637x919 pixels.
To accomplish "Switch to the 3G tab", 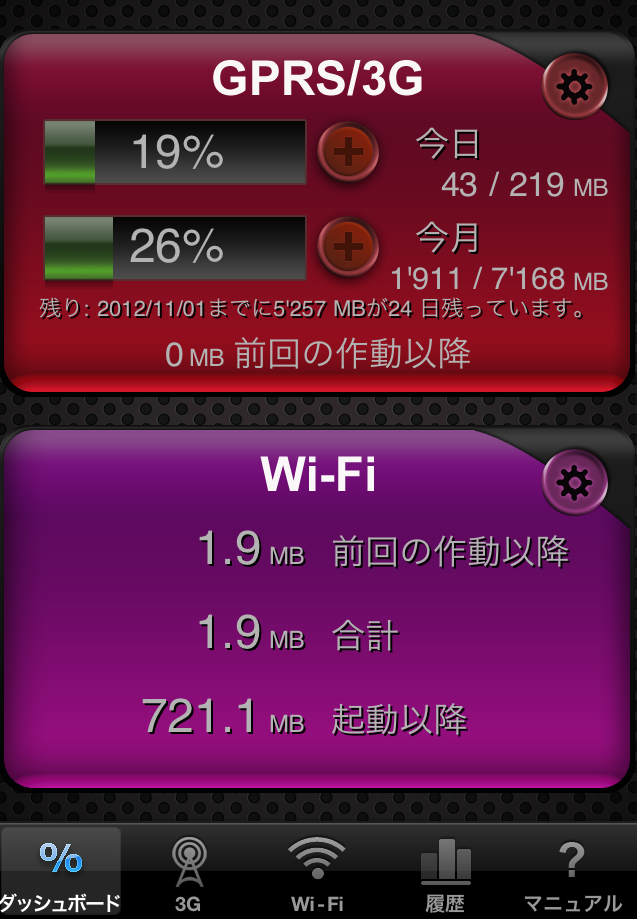I will (x=187, y=872).
